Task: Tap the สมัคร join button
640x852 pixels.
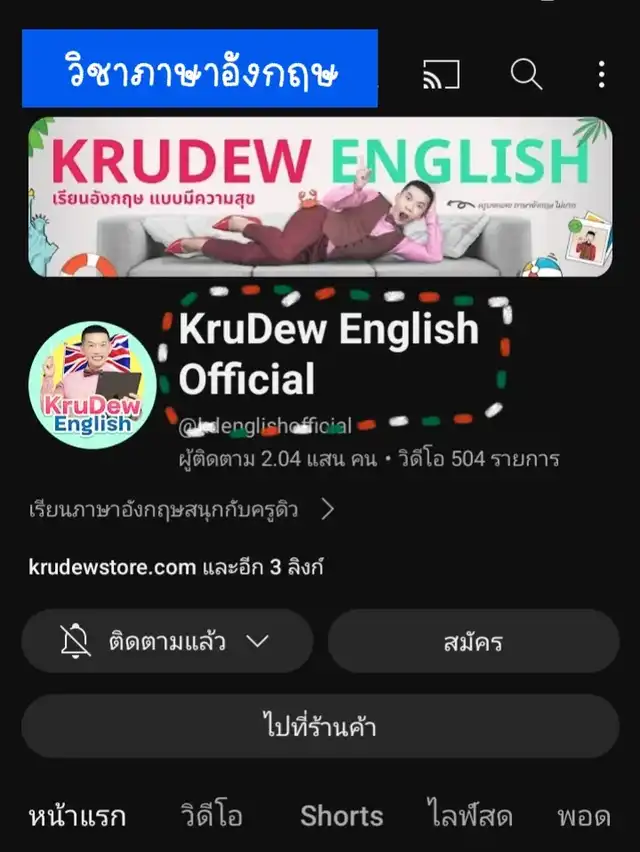Action: [473, 641]
